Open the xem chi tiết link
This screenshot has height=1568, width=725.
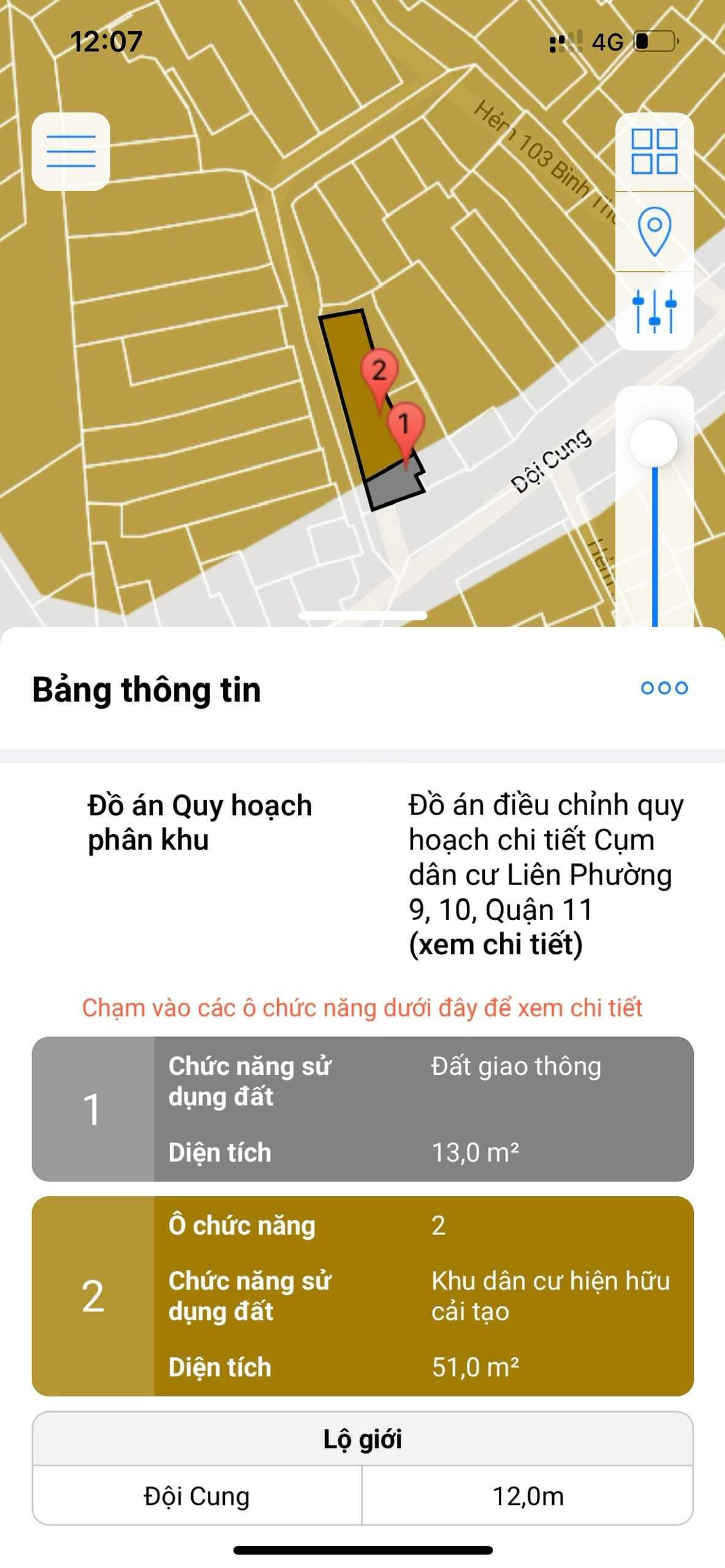point(495,944)
